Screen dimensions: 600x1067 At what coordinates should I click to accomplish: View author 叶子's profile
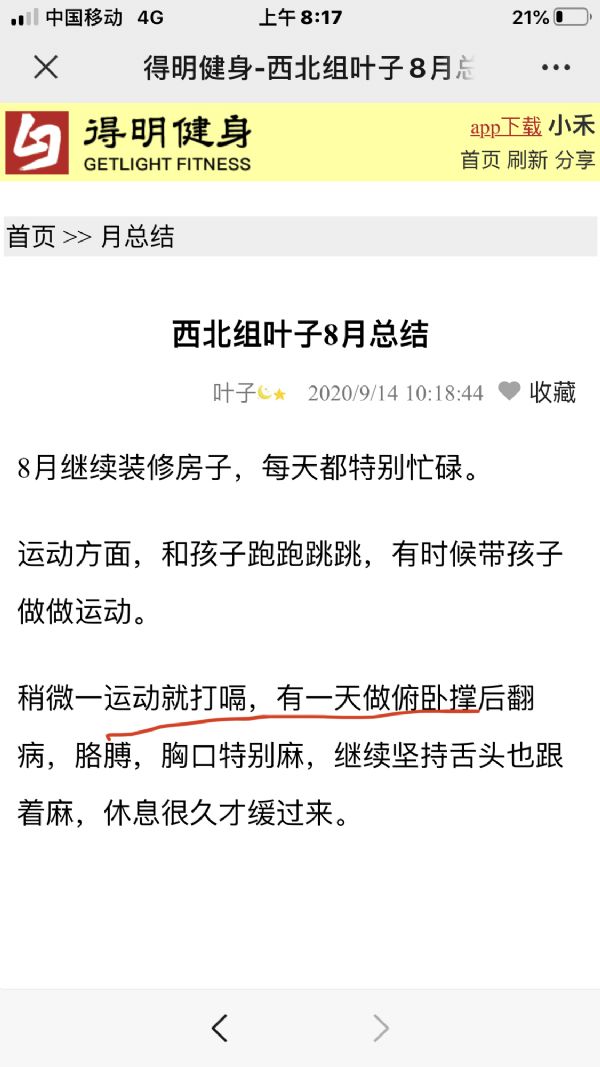235,392
